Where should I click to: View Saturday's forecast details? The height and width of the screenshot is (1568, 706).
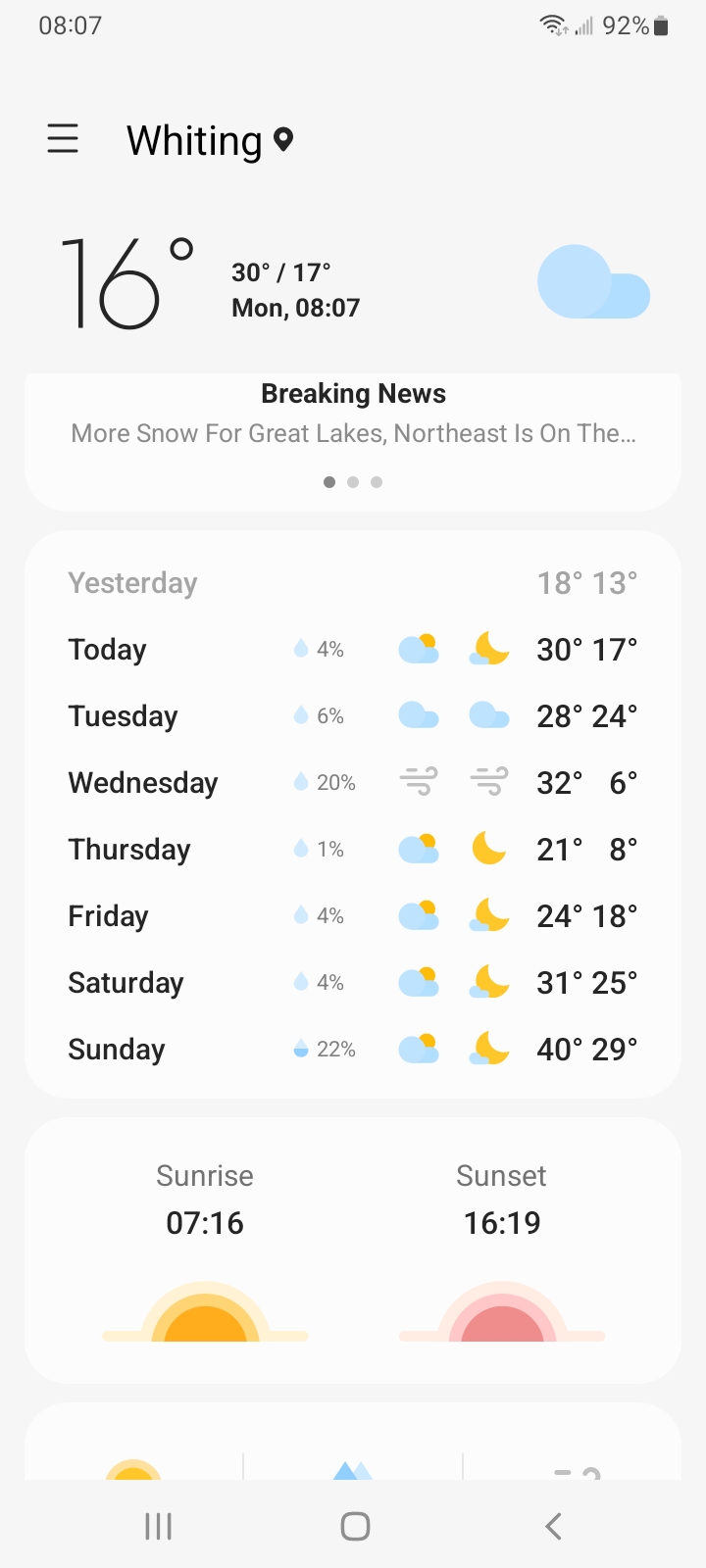353,983
